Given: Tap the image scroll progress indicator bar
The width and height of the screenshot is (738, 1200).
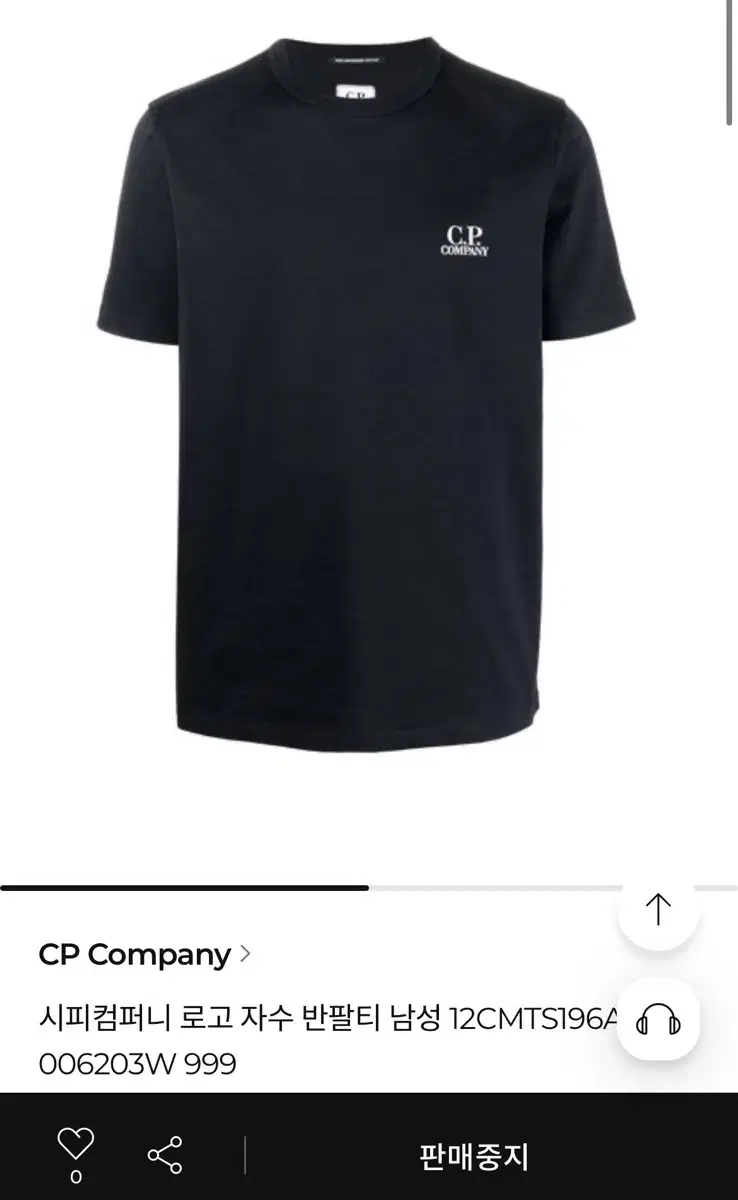Looking at the screenshot, I should click(x=186, y=884).
